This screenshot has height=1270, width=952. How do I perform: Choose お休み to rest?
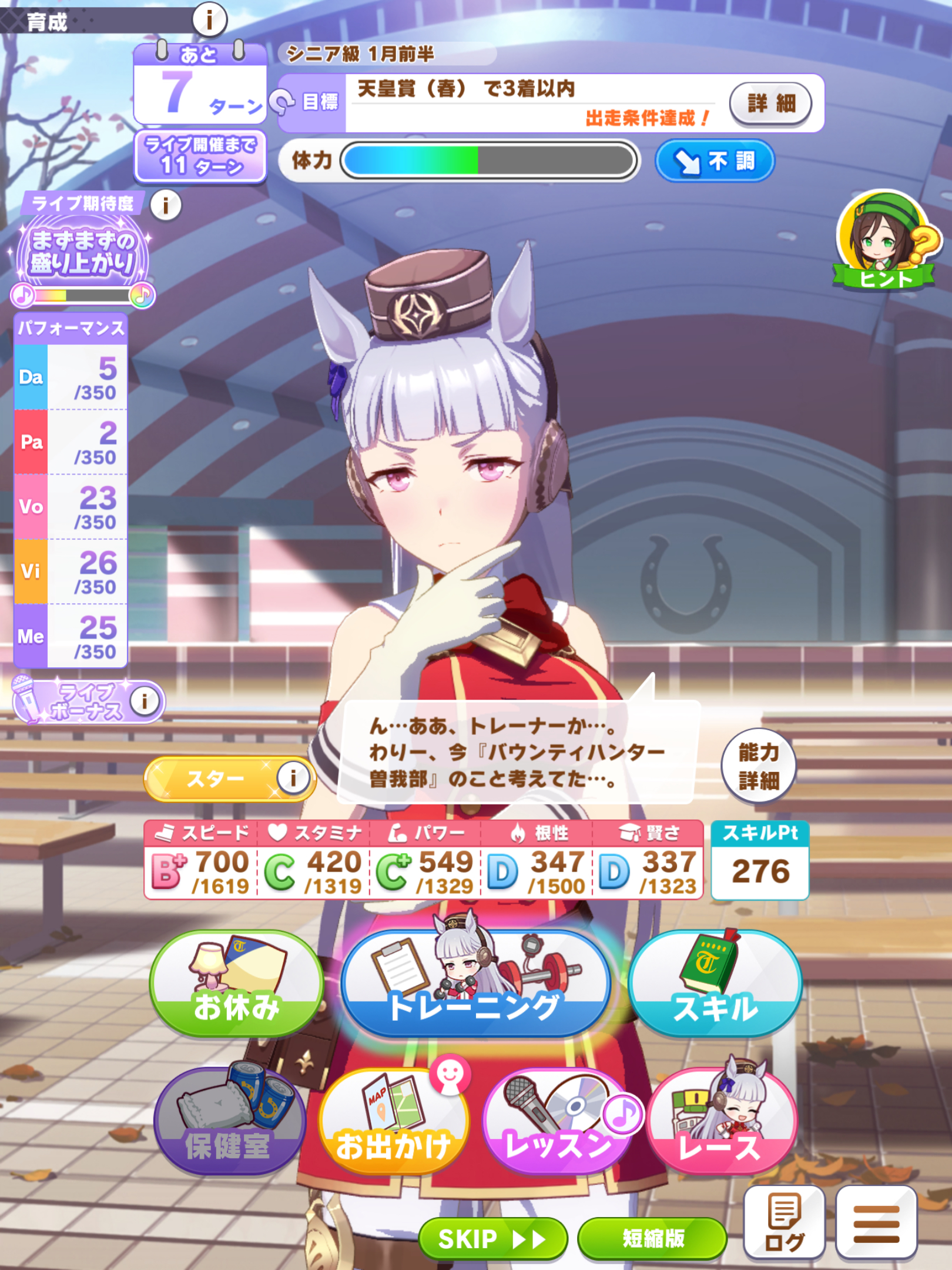tap(236, 983)
